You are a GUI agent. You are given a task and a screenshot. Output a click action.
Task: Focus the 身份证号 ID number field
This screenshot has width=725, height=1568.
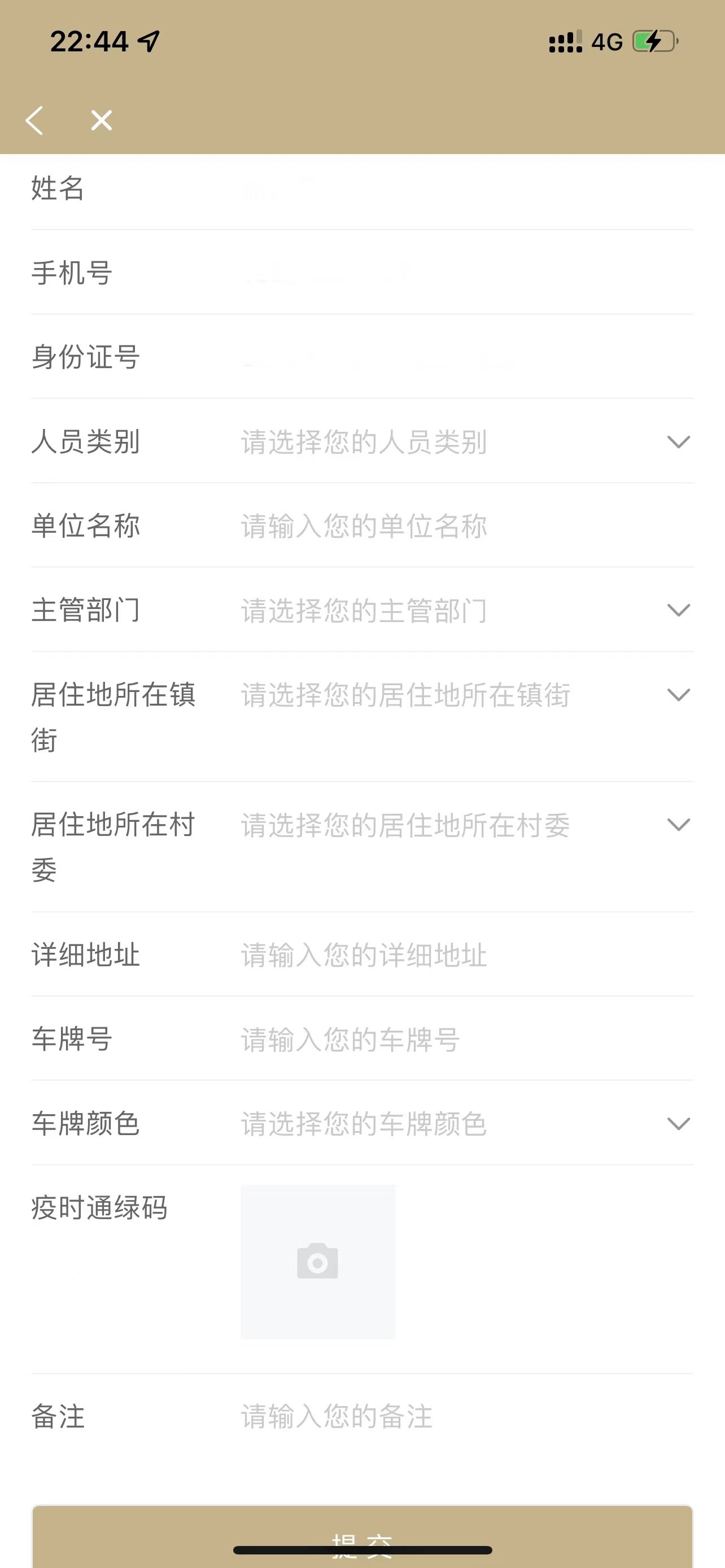click(x=462, y=357)
